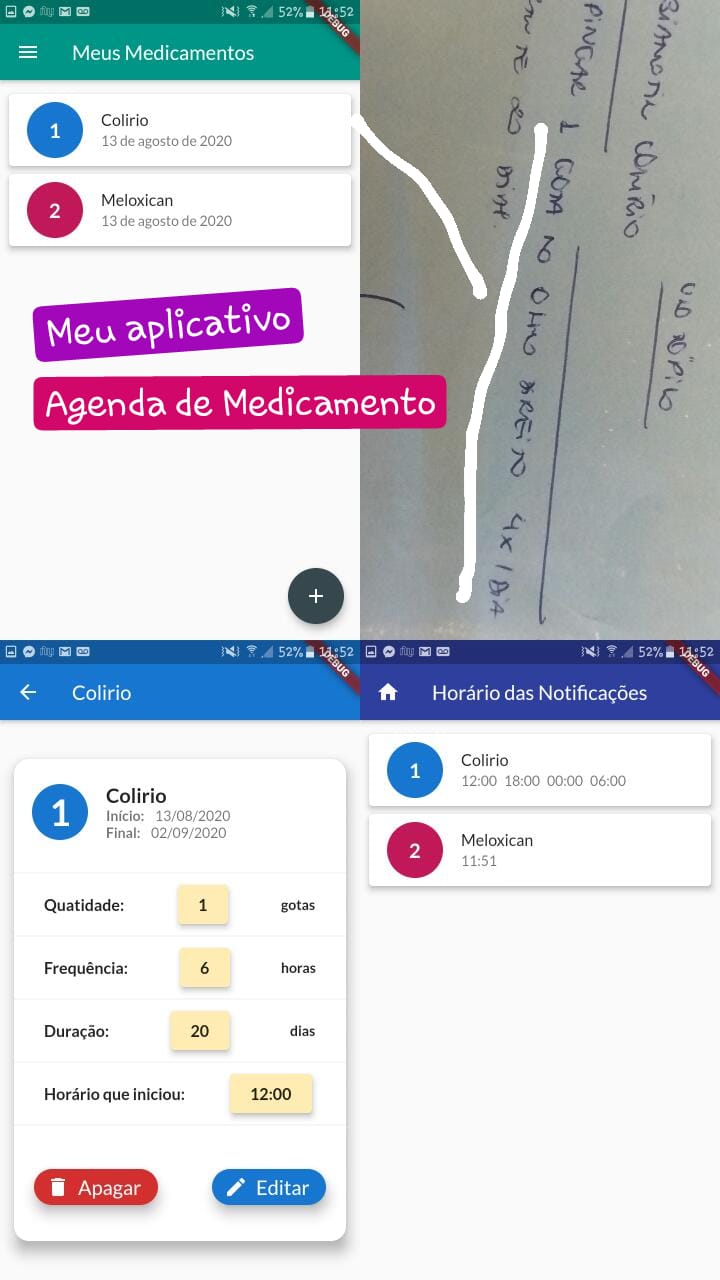This screenshot has height=1280, width=720.
Task: Tap the blue circle numbered 1 for Colirio
Action: pyautogui.click(x=53, y=130)
